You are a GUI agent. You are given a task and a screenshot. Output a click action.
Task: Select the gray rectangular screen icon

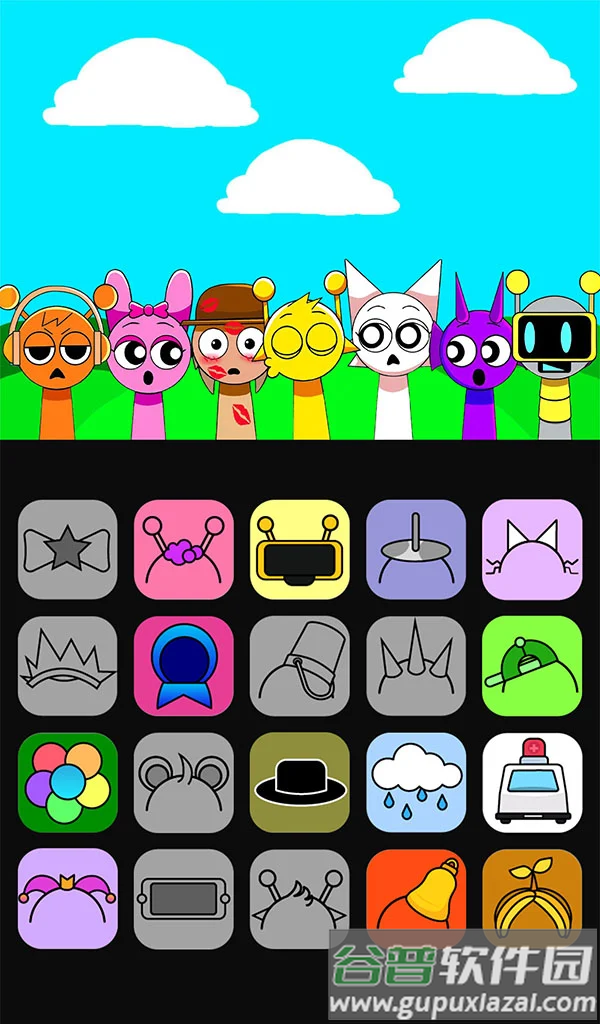(x=184, y=897)
